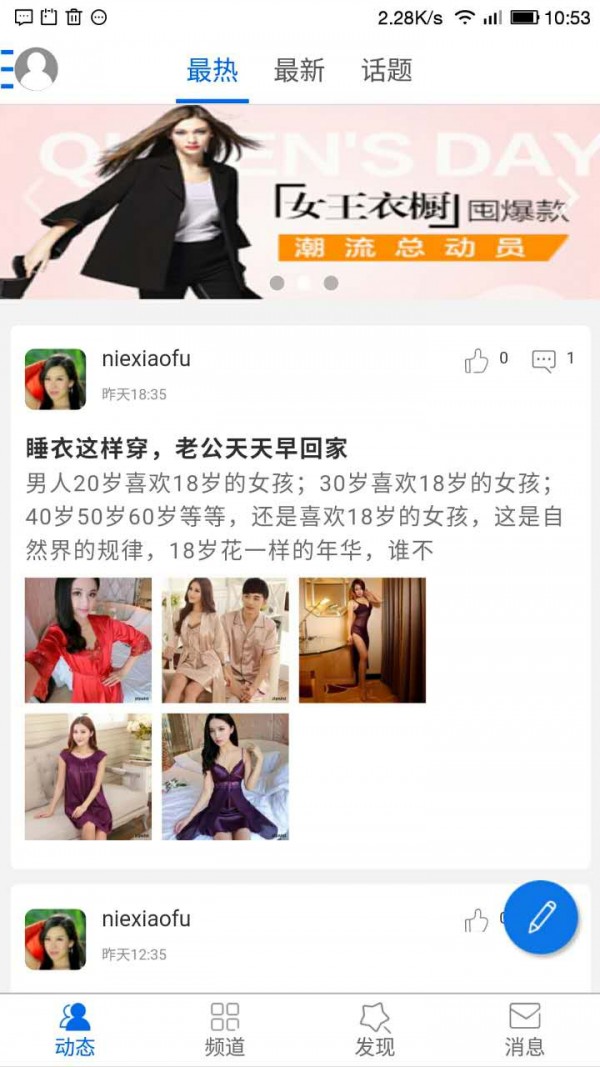Switch to the 话题 tab
600x1067 pixels.
[386, 71]
